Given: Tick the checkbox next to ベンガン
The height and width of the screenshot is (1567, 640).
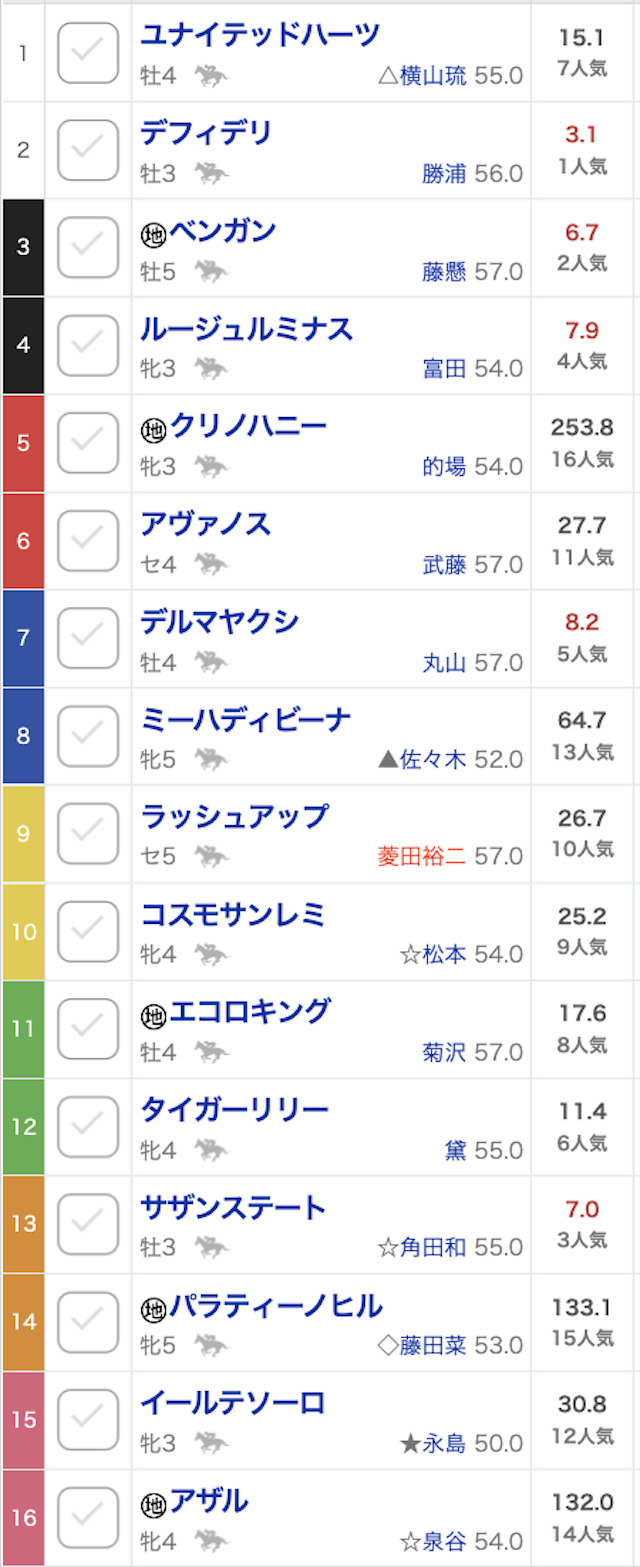Looking at the screenshot, I should [88, 248].
